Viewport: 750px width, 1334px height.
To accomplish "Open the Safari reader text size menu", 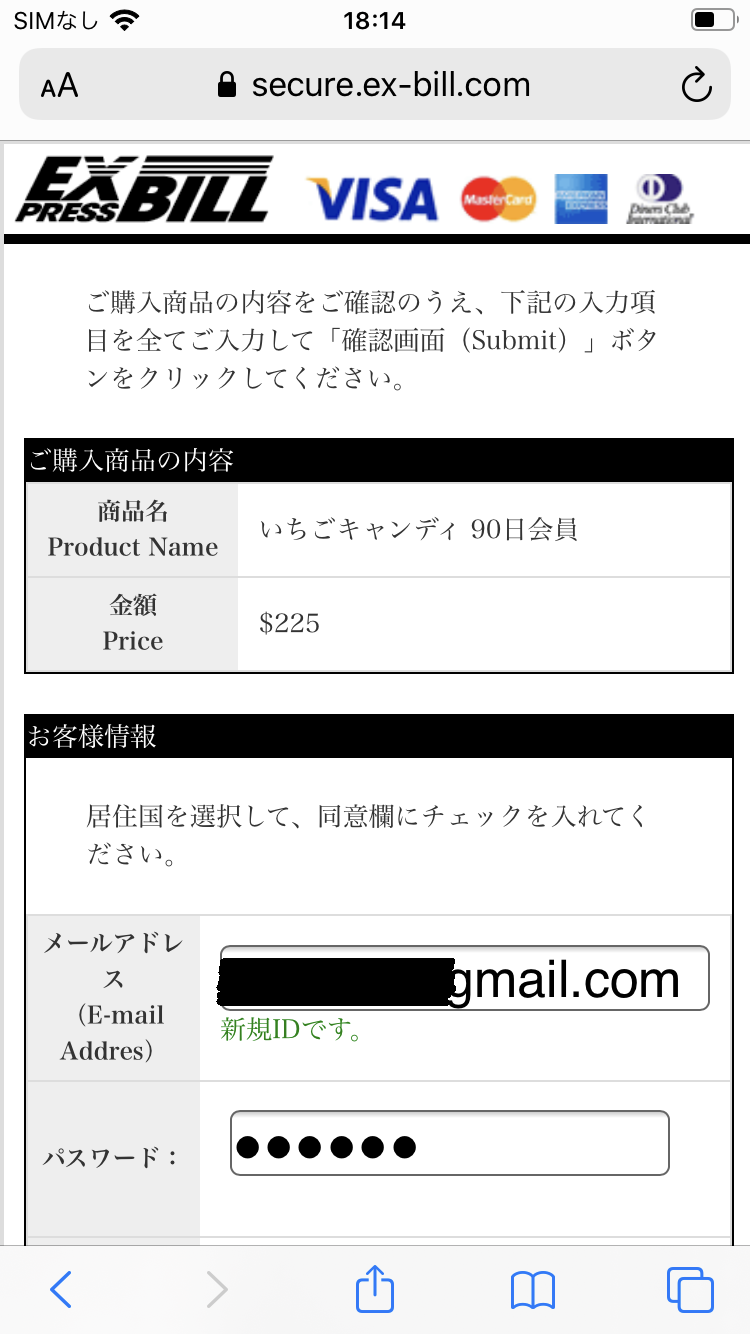I will click(x=60, y=86).
